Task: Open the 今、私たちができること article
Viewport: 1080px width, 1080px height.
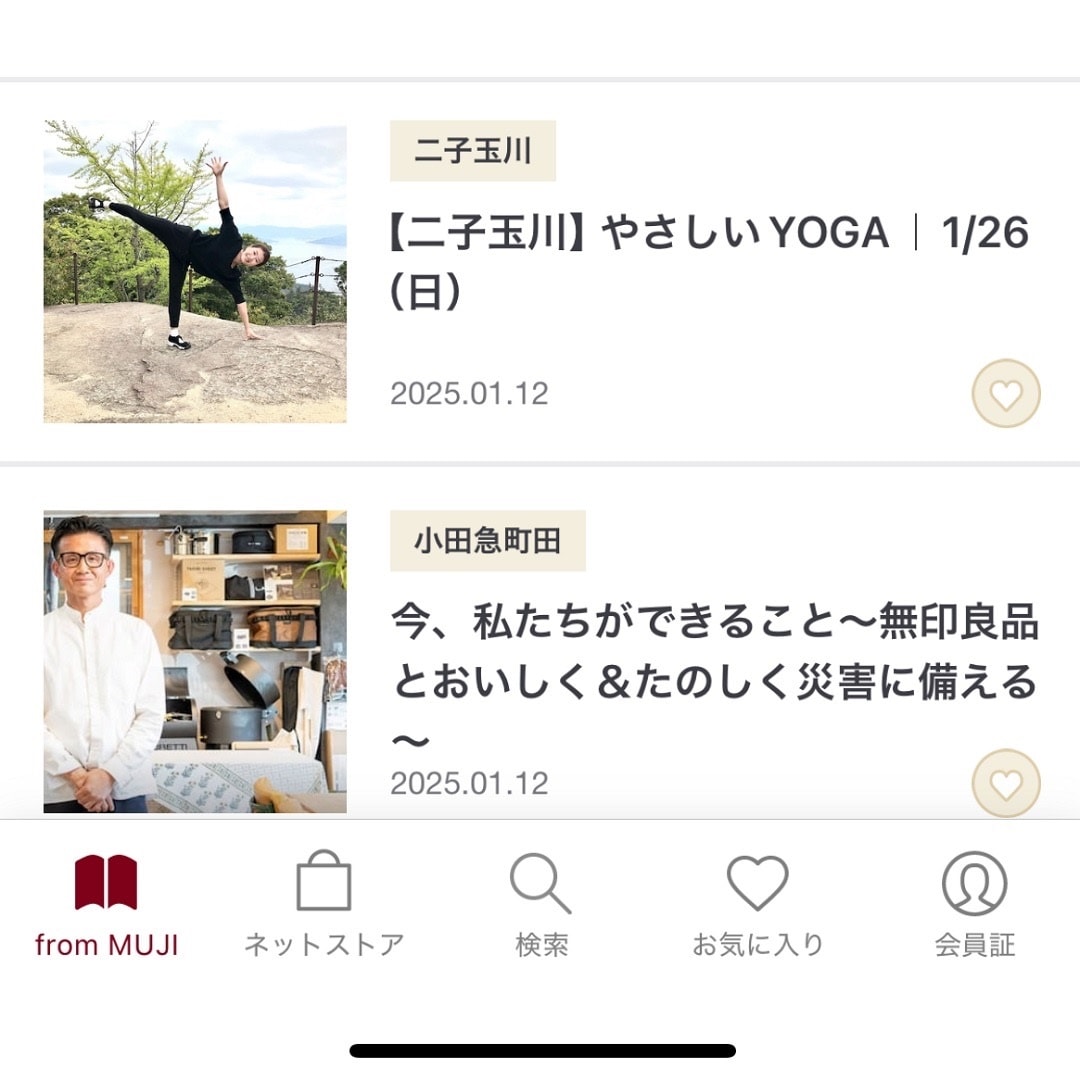Action: click(714, 655)
